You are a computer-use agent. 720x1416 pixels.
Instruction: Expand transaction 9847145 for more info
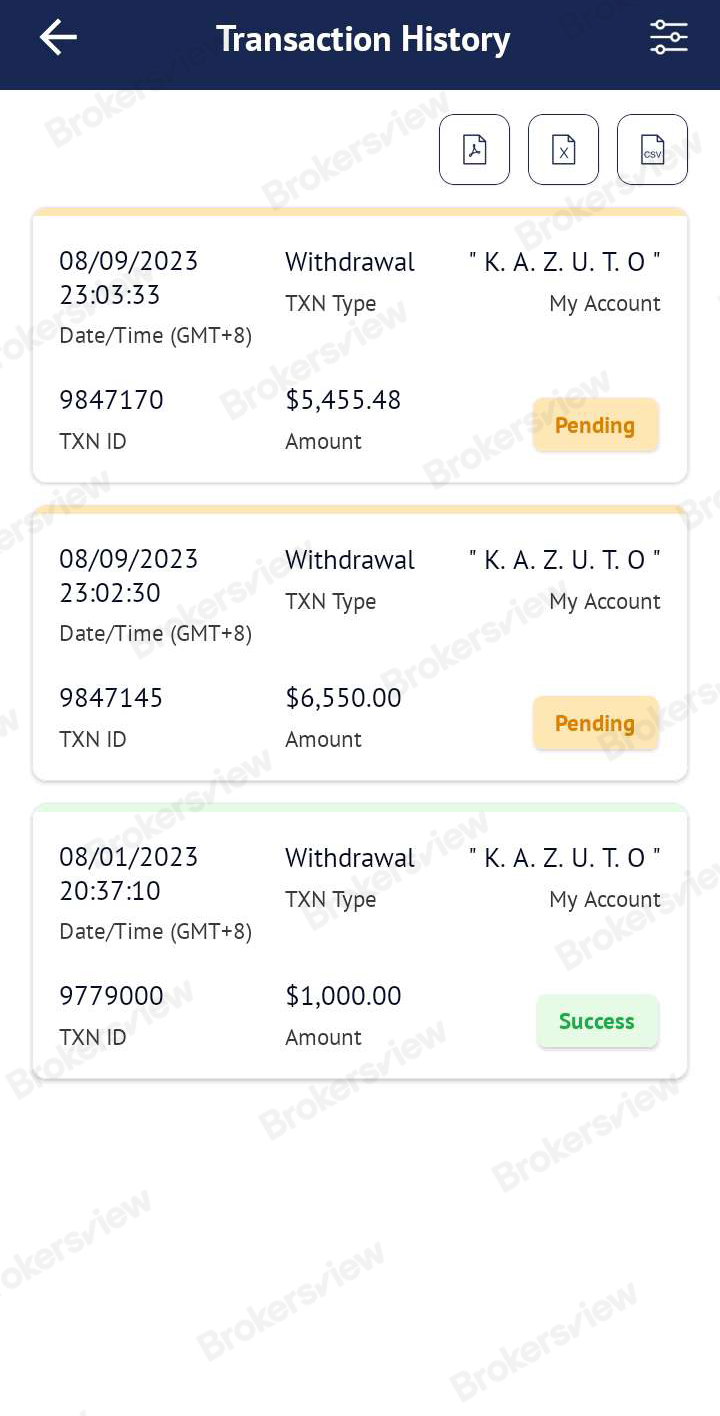[360, 643]
